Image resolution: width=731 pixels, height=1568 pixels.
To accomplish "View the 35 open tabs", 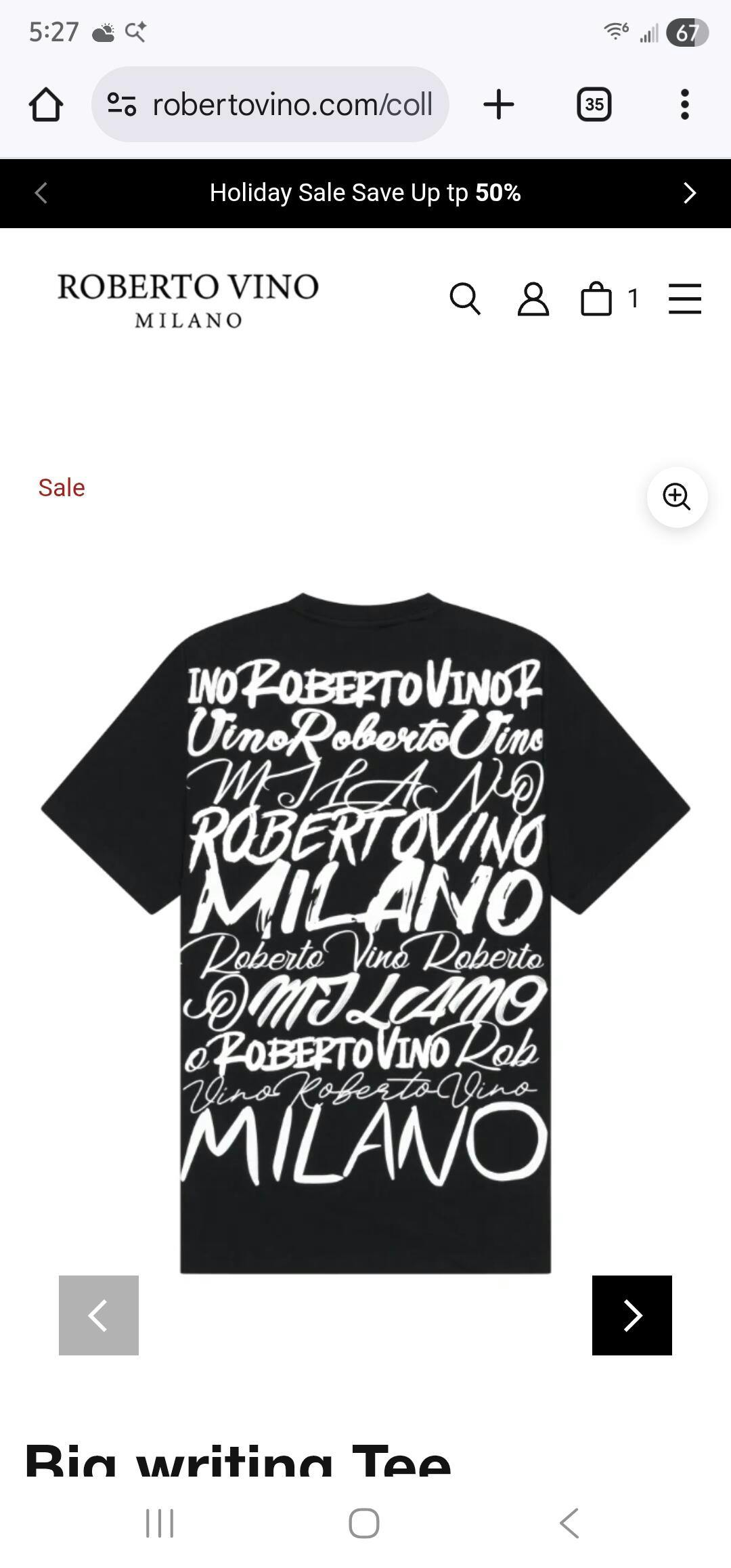I will 594,105.
